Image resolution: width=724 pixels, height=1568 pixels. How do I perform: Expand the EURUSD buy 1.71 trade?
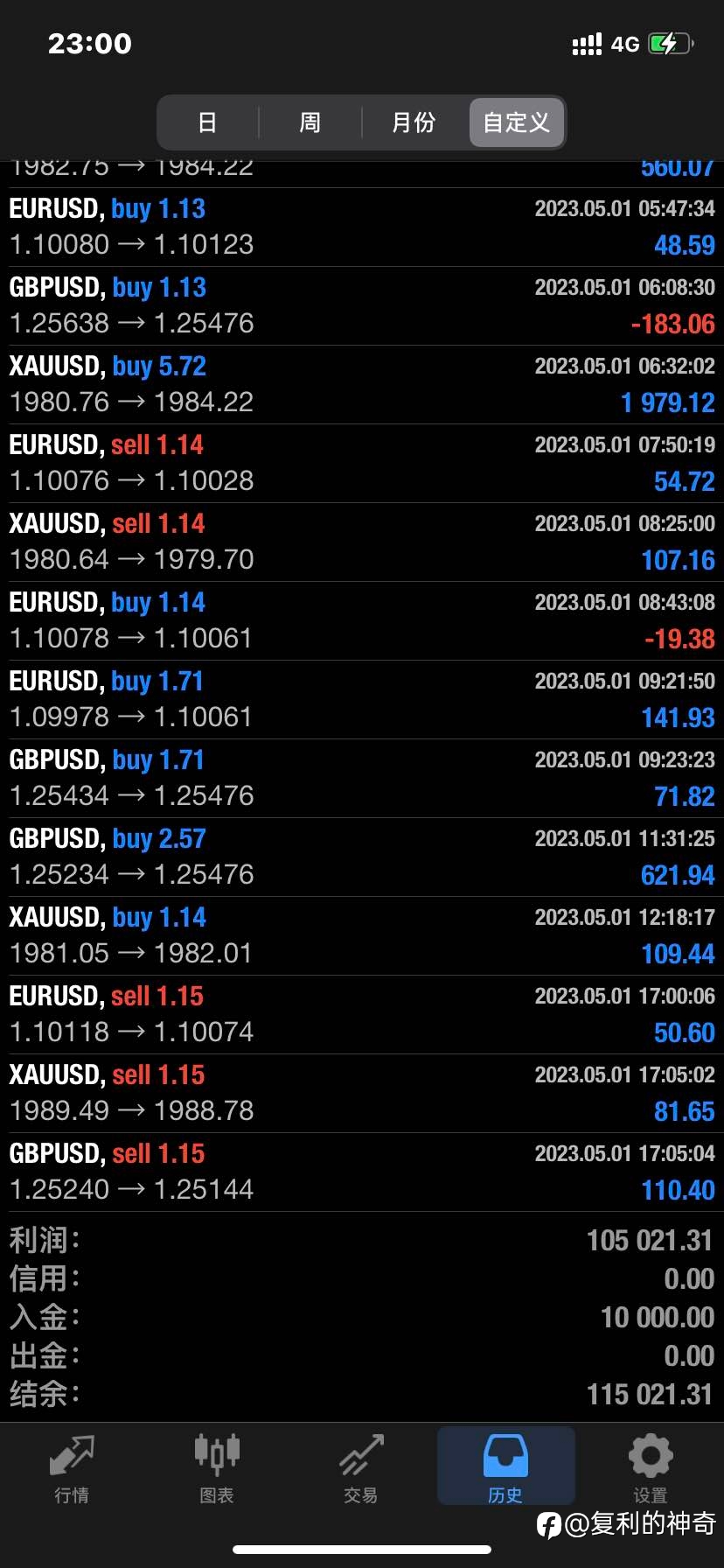pyautogui.click(x=362, y=700)
